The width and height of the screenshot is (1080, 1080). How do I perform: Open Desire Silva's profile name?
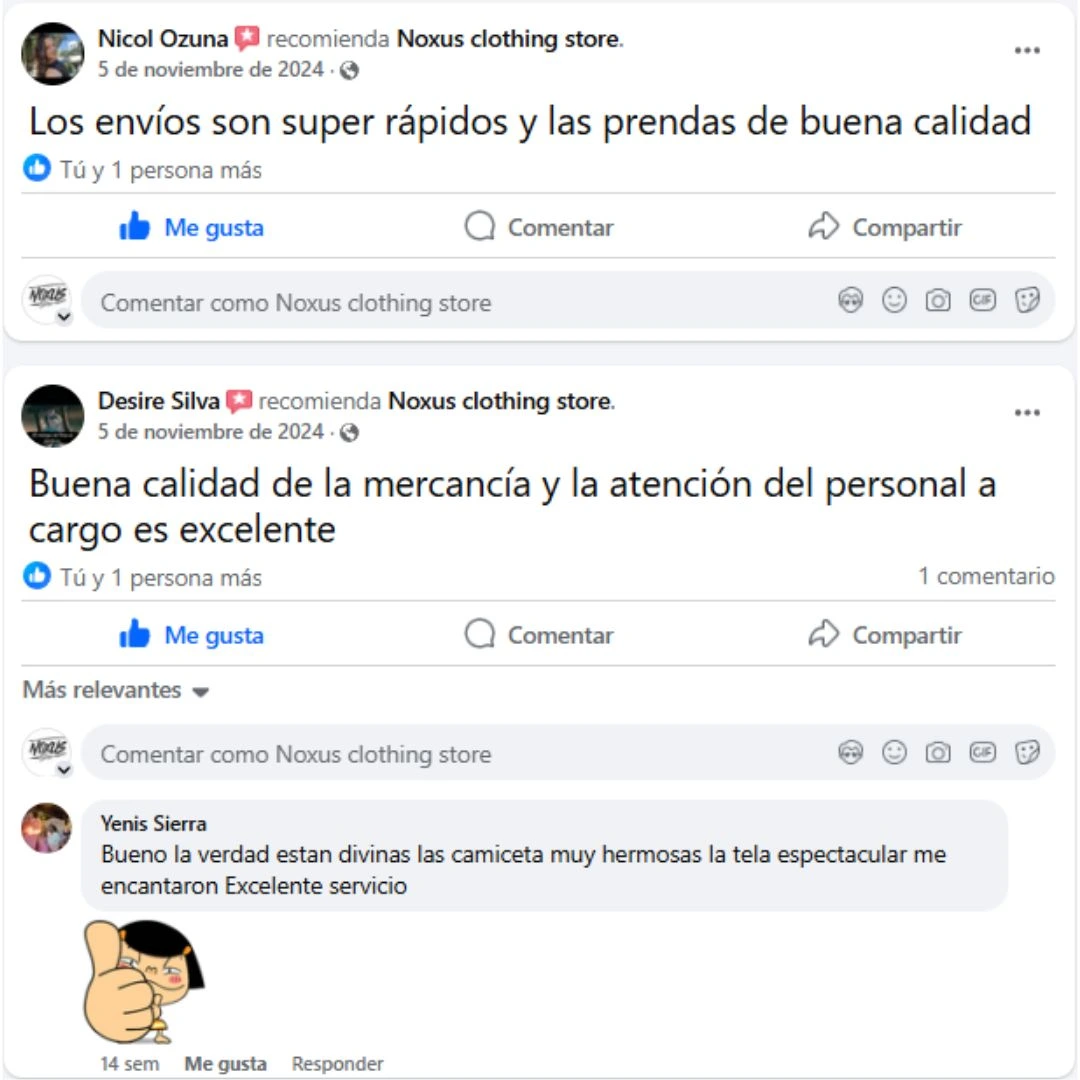pos(158,402)
